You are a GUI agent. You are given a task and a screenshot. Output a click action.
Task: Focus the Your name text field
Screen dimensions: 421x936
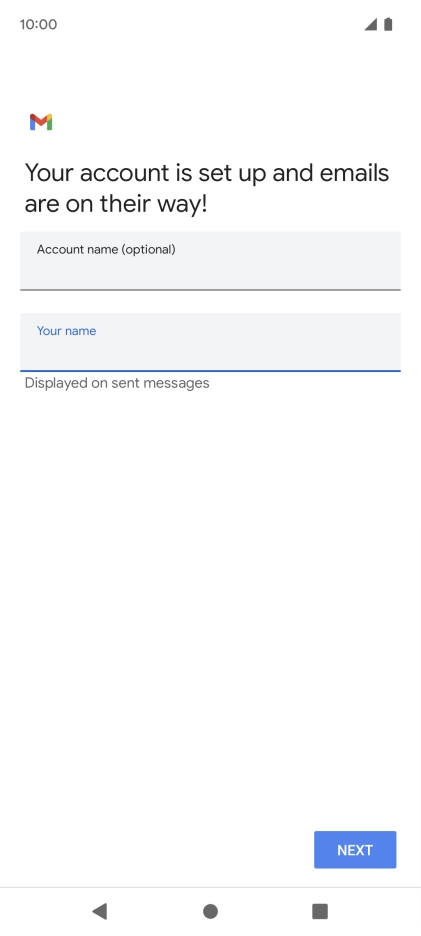click(x=210, y=342)
